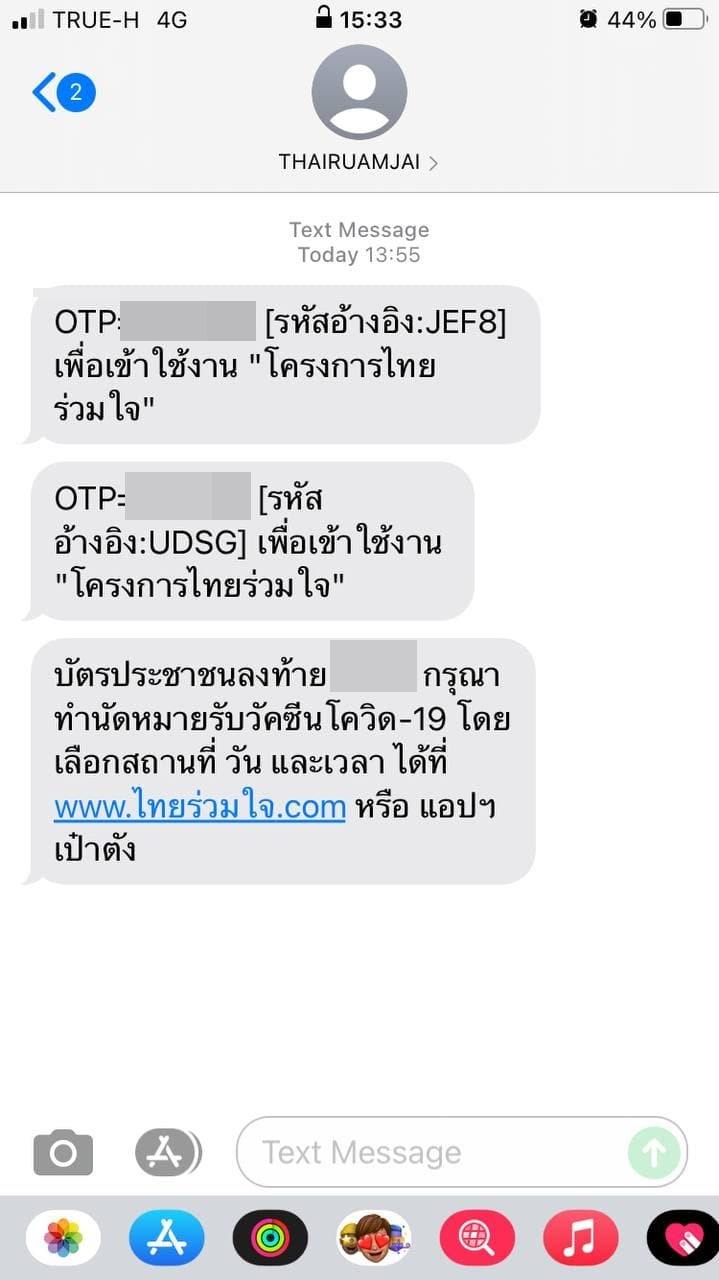719x1280 pixels.
Task: Open the Activity rings app
Action: coord(270,1238)
